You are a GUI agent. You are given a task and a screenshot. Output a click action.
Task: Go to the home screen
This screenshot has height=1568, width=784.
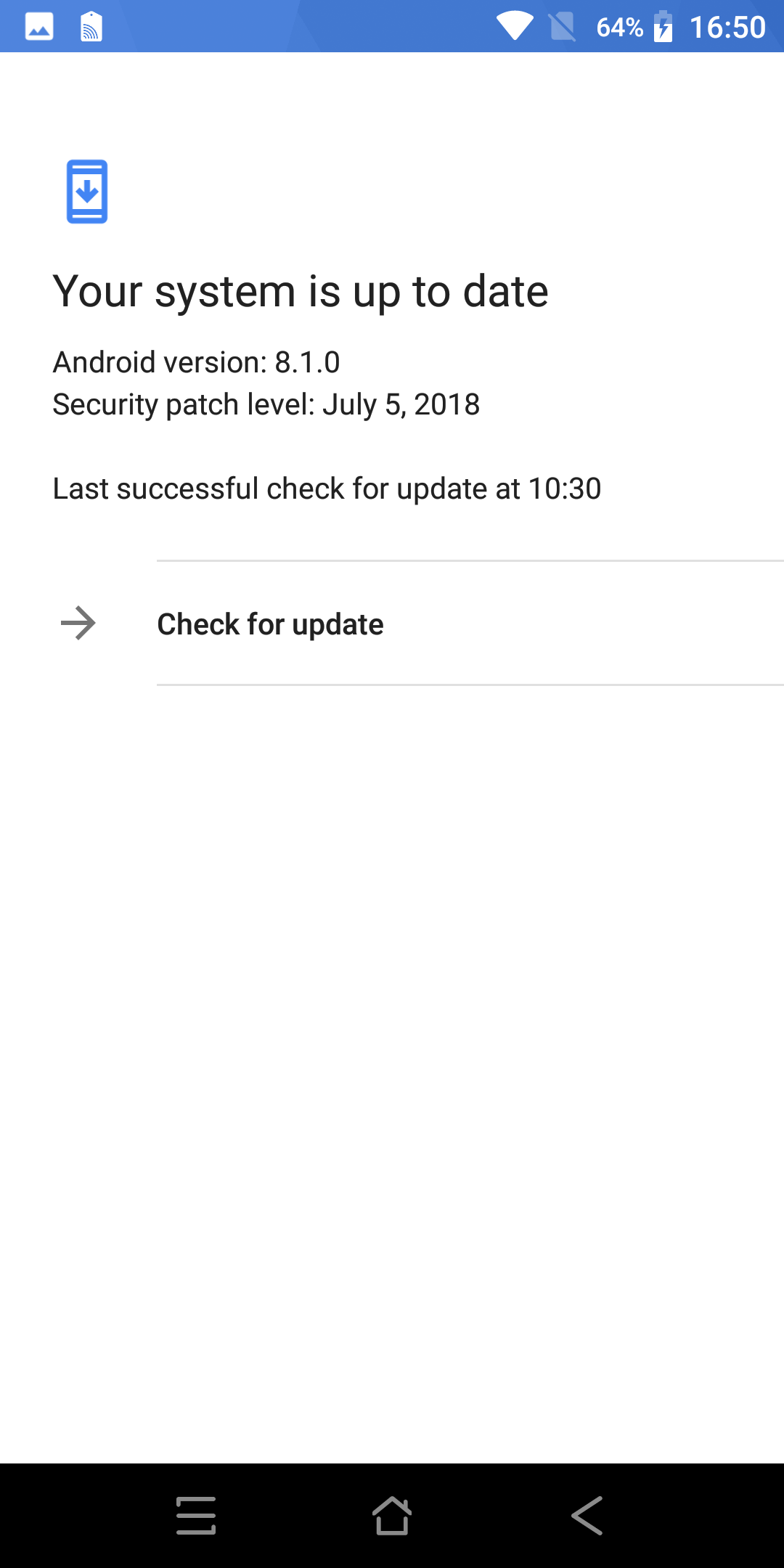tap(392, 1516)
